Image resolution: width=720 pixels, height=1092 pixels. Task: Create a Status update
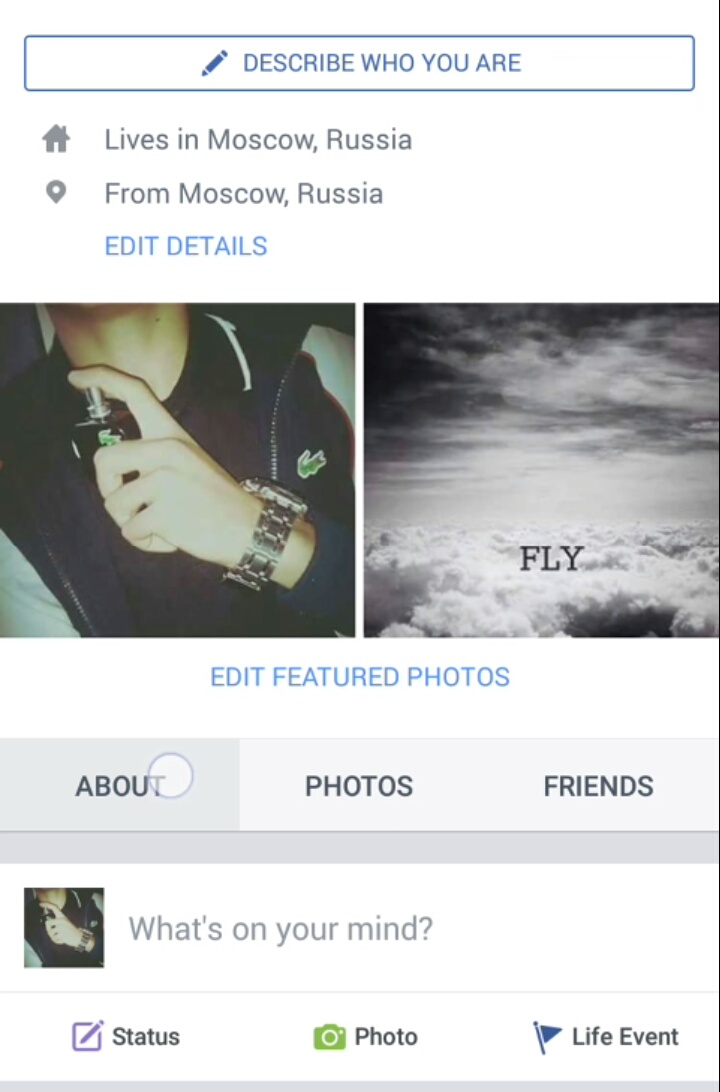(x=126, y=1037)
